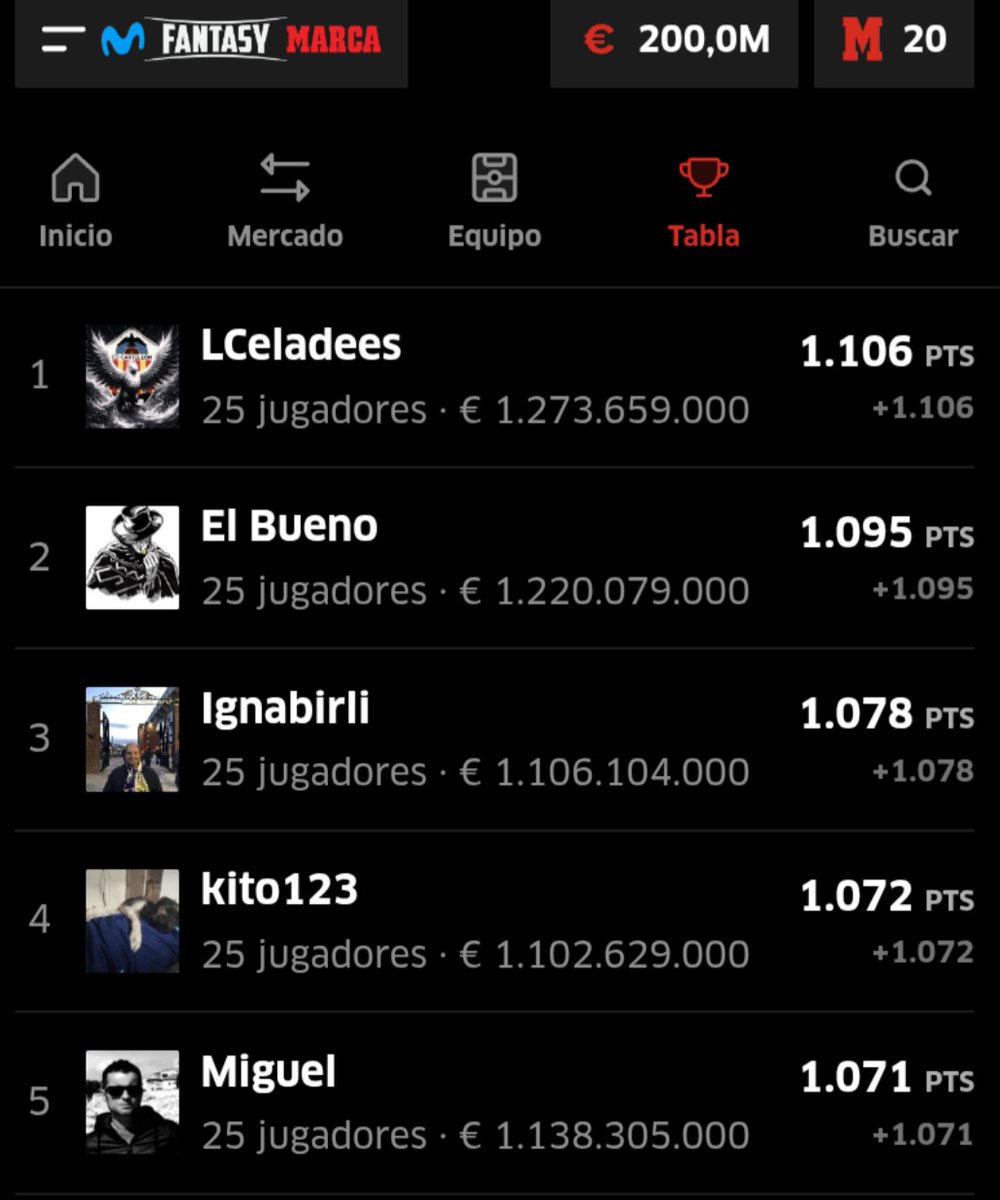1000x1200 pixels.
Task: Open the hamburger drawer menu
Action: 63,40
